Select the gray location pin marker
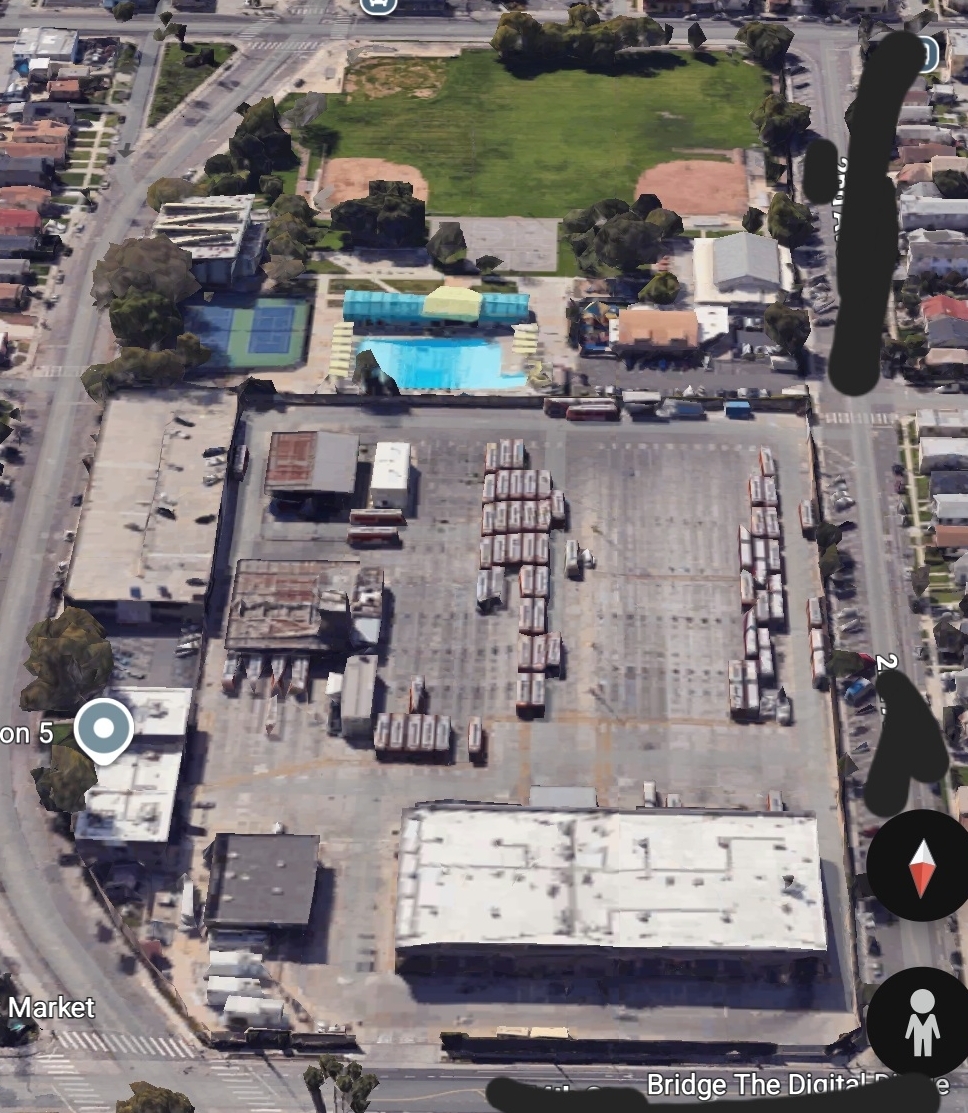Image resolution: width=968 pixels, height=1113 pixels. [104, 731]
